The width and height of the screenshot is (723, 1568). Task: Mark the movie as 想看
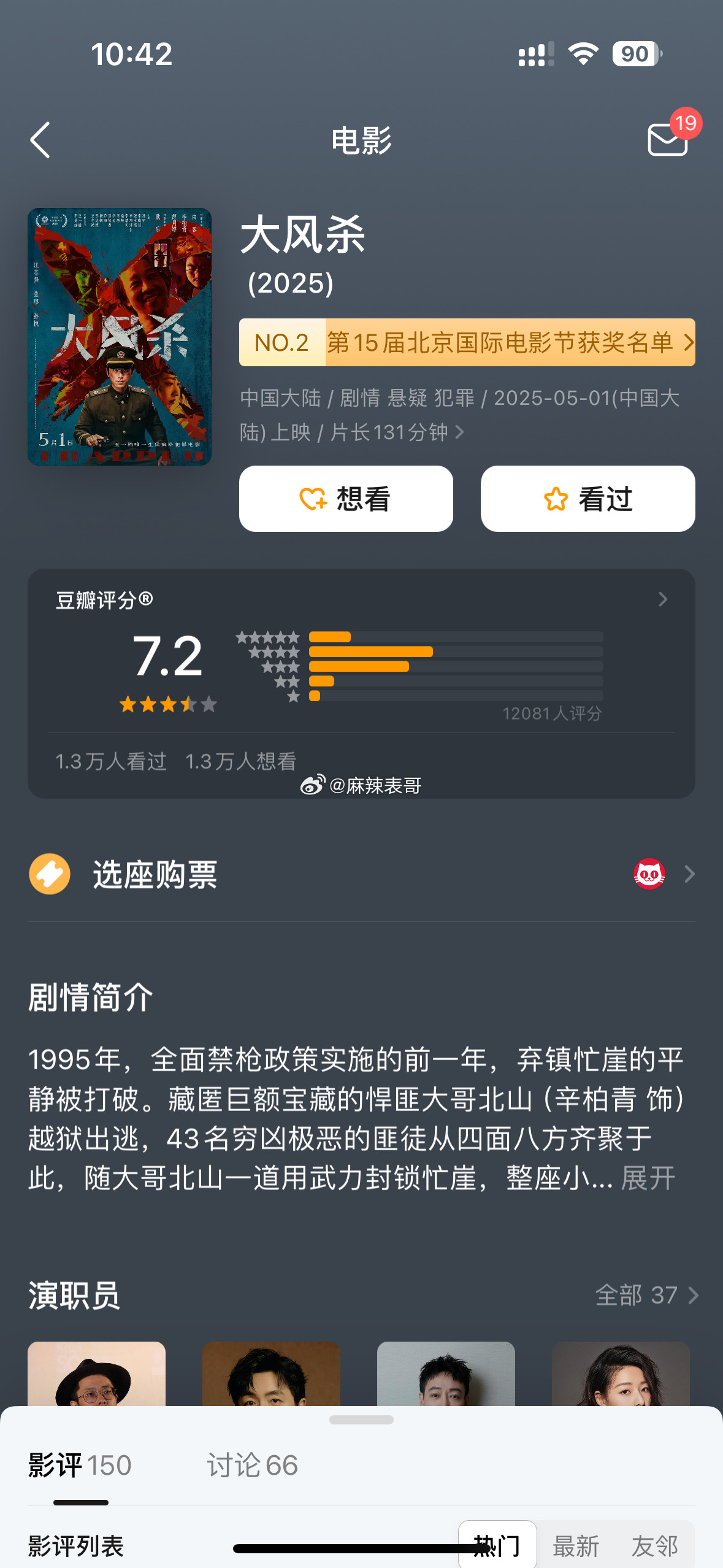click(x=346, y=499)
